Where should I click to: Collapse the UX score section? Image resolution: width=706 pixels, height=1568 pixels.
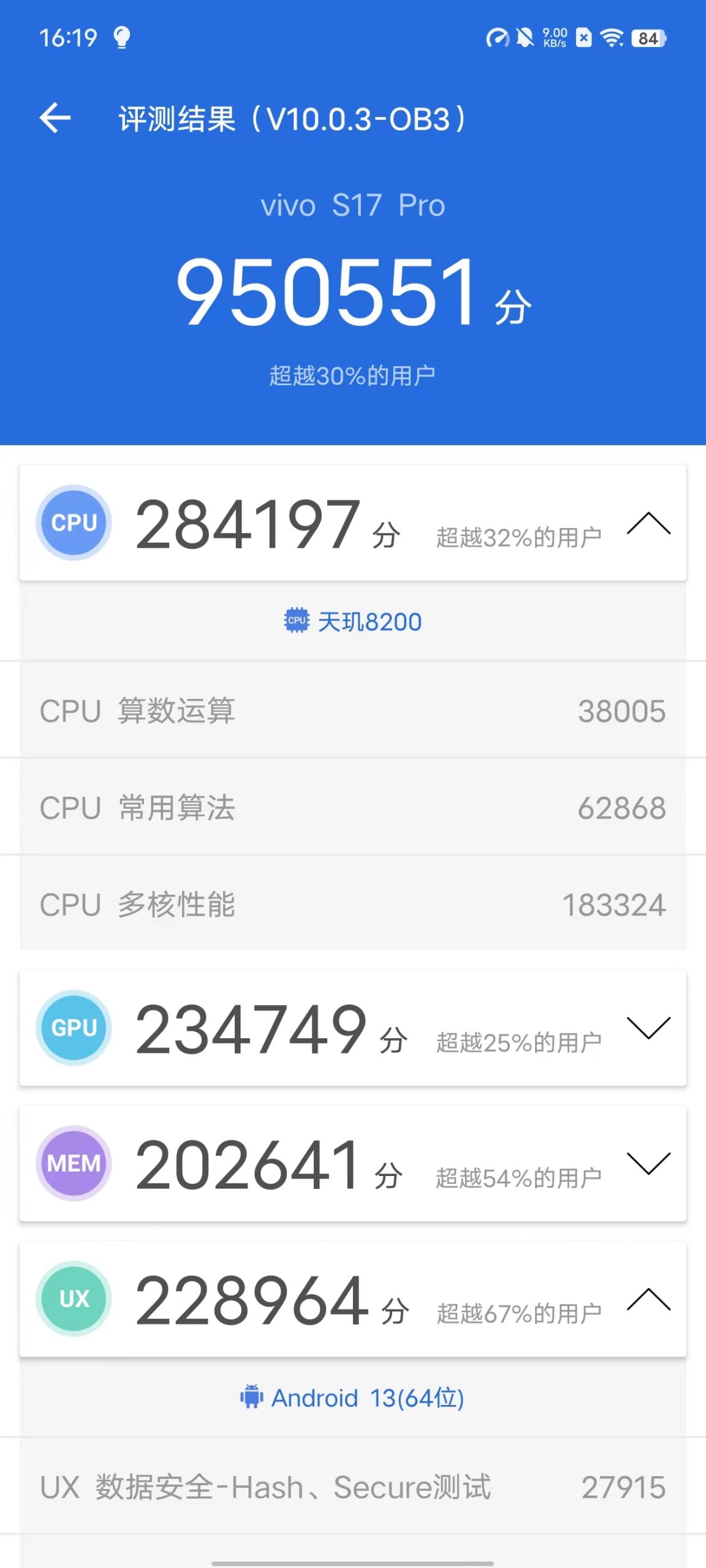pos(648,1300)
